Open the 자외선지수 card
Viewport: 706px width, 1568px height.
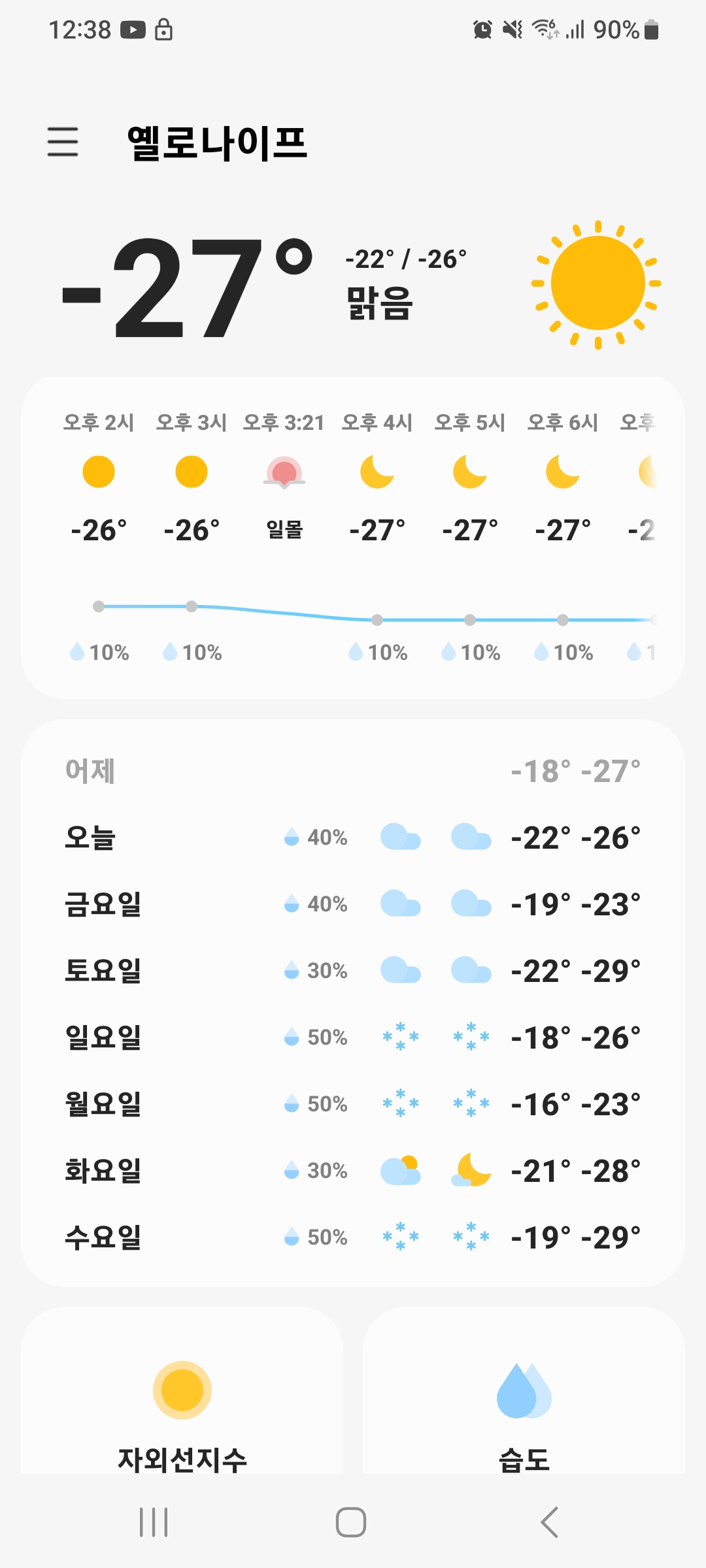182,1390
